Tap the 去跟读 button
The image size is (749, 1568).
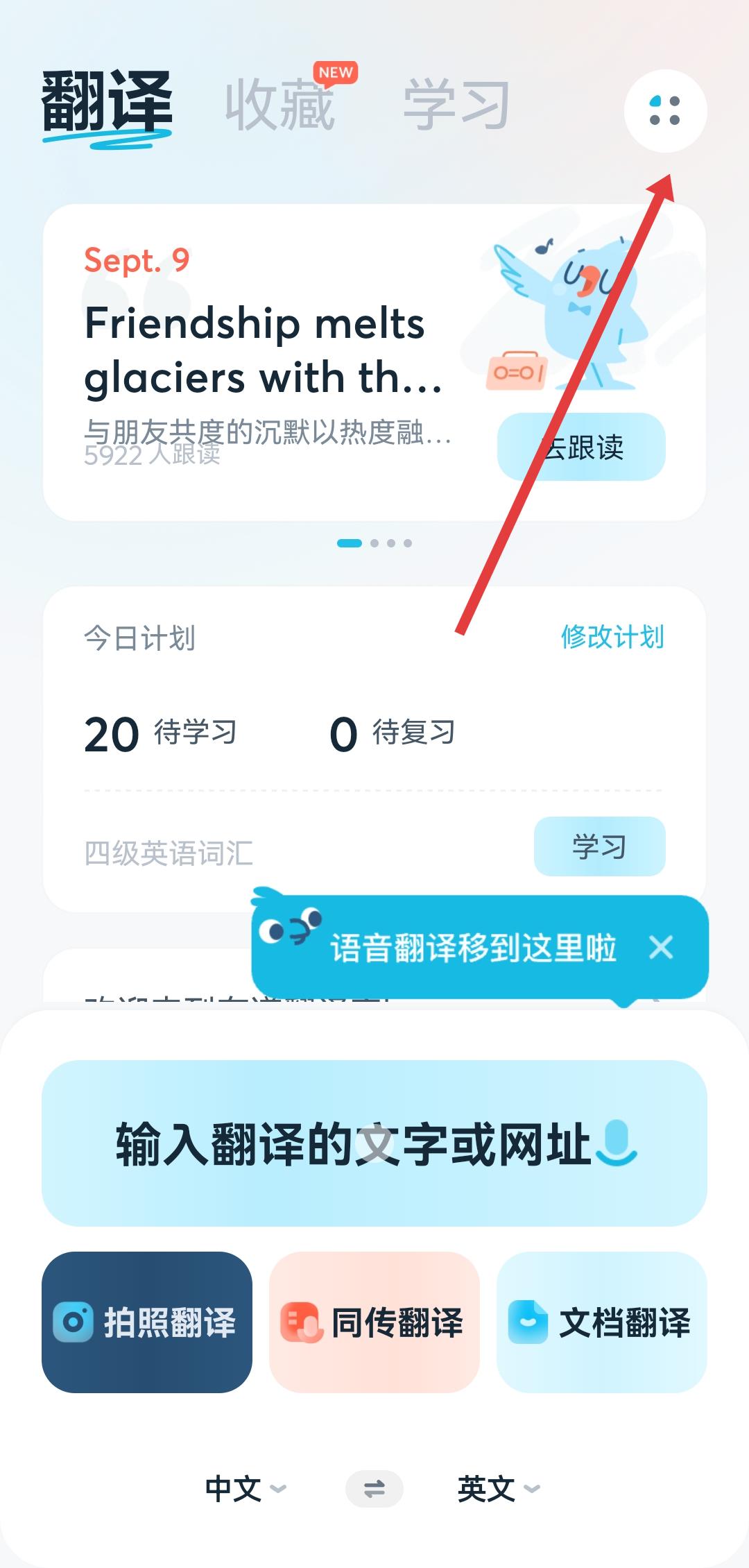[581, 447]
